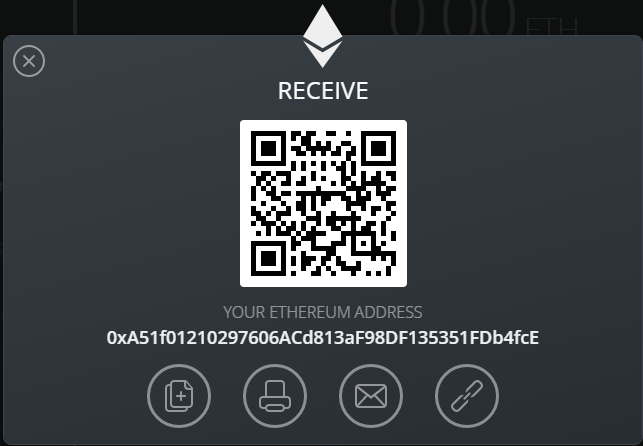Print the Ethereum address

click(275, 396)
